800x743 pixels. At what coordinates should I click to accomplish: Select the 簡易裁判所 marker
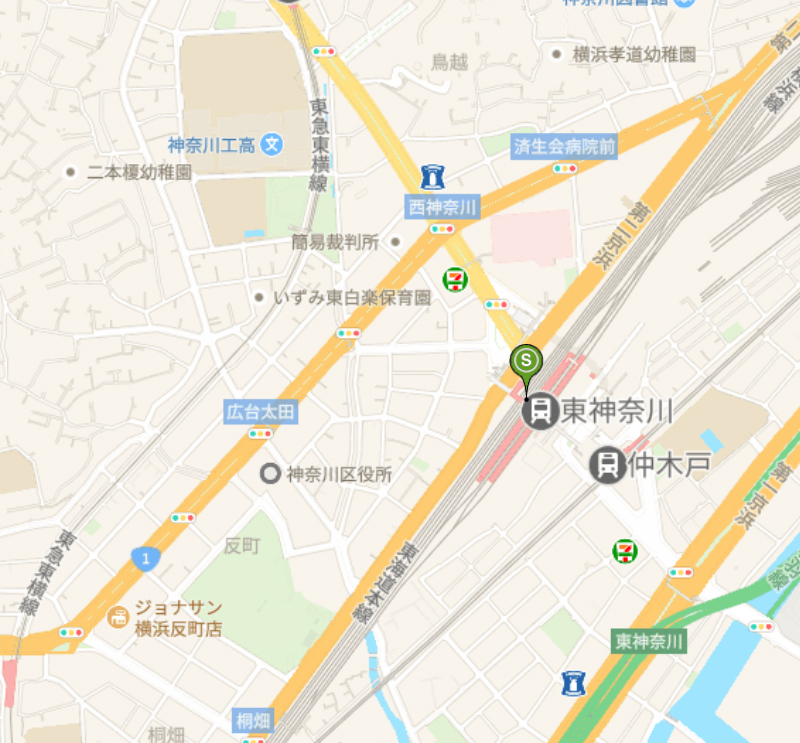click(x=395, y=241)
